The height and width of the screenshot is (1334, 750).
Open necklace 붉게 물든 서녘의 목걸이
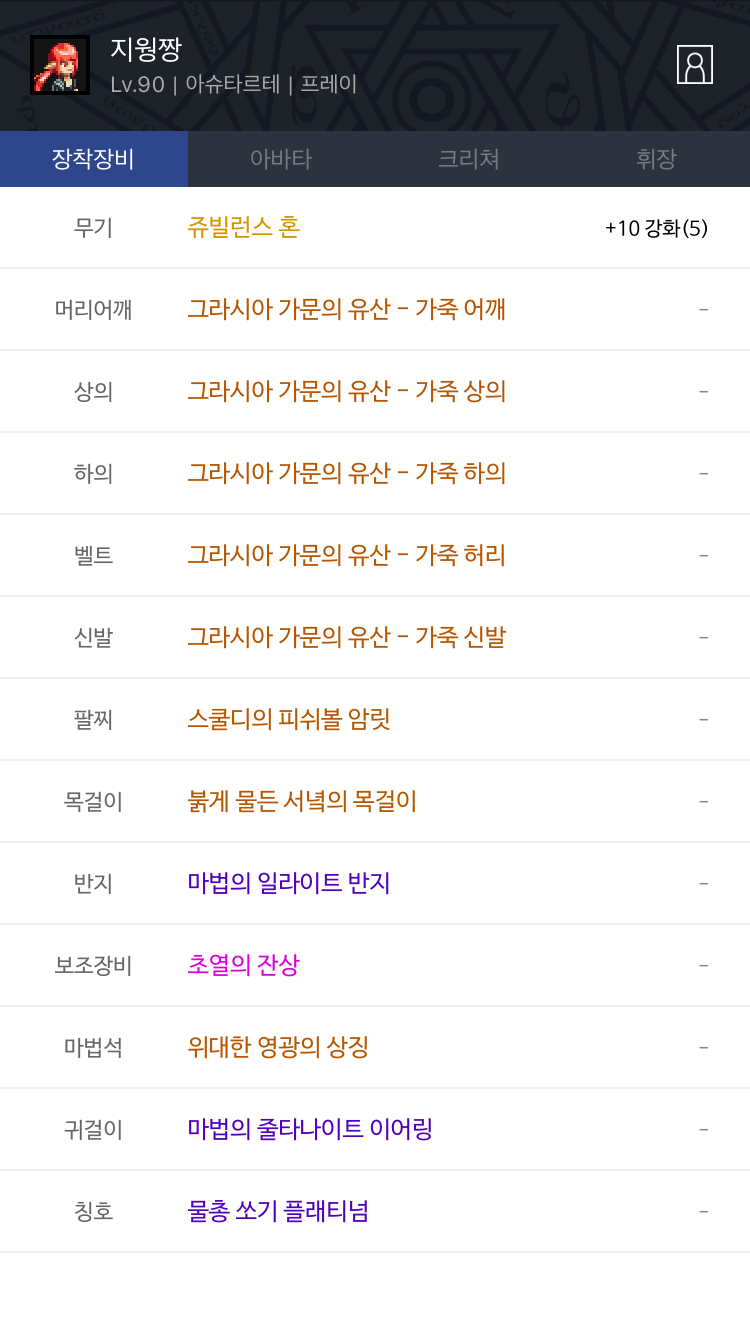[x=302, y=802]
